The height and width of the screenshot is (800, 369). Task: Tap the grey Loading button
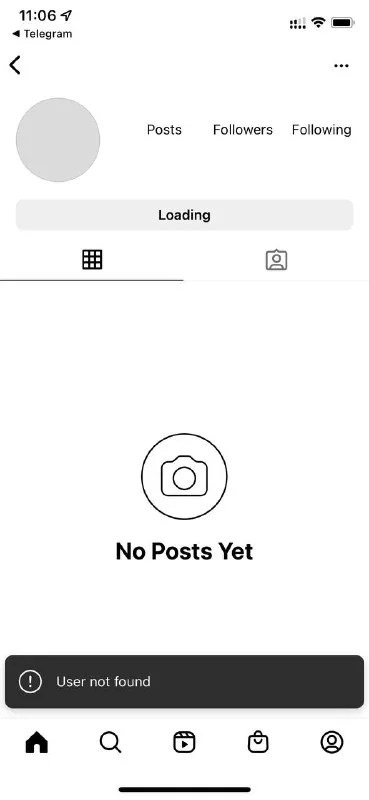click(184, 215)
